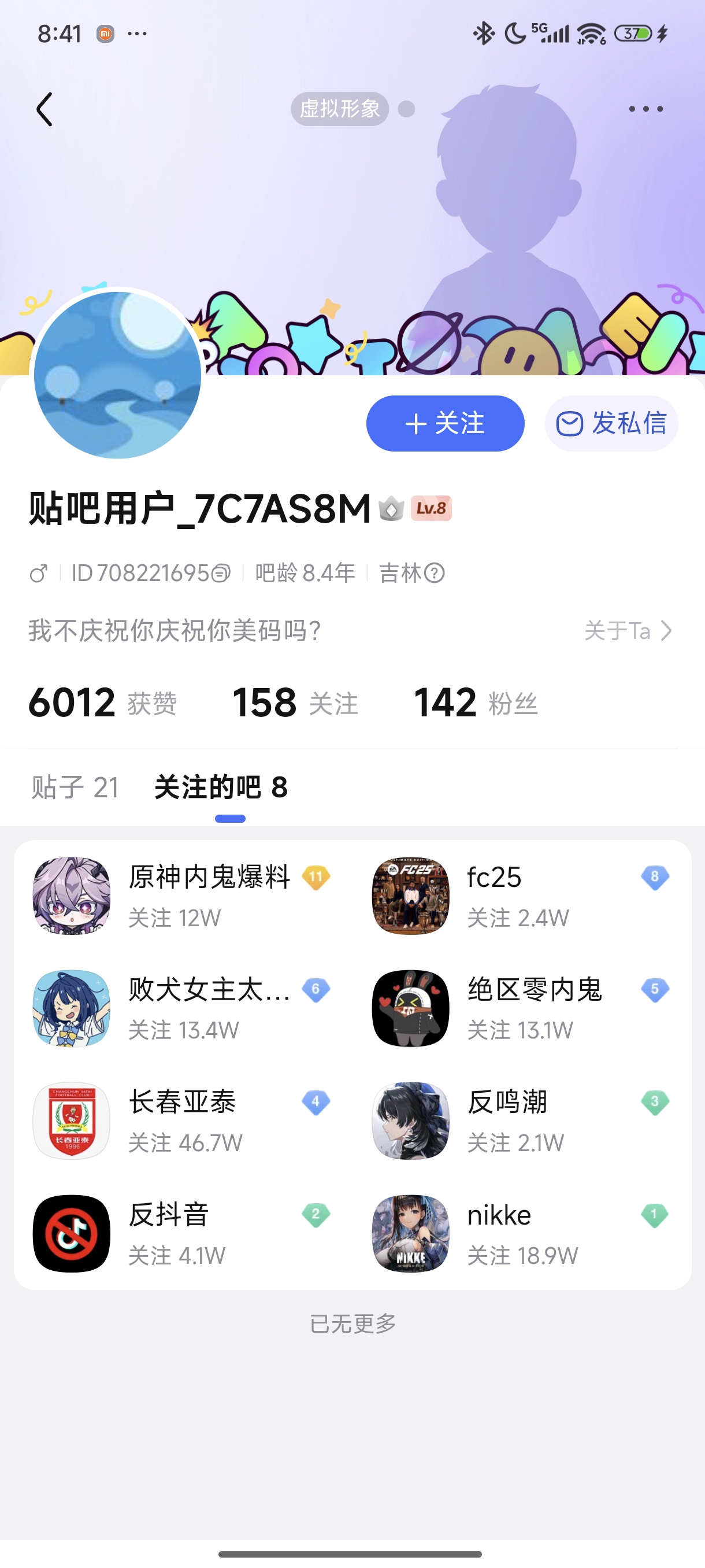Open the 虚拟形象 avatar chip
This screenshot has height=1568, width=705.
339,110
